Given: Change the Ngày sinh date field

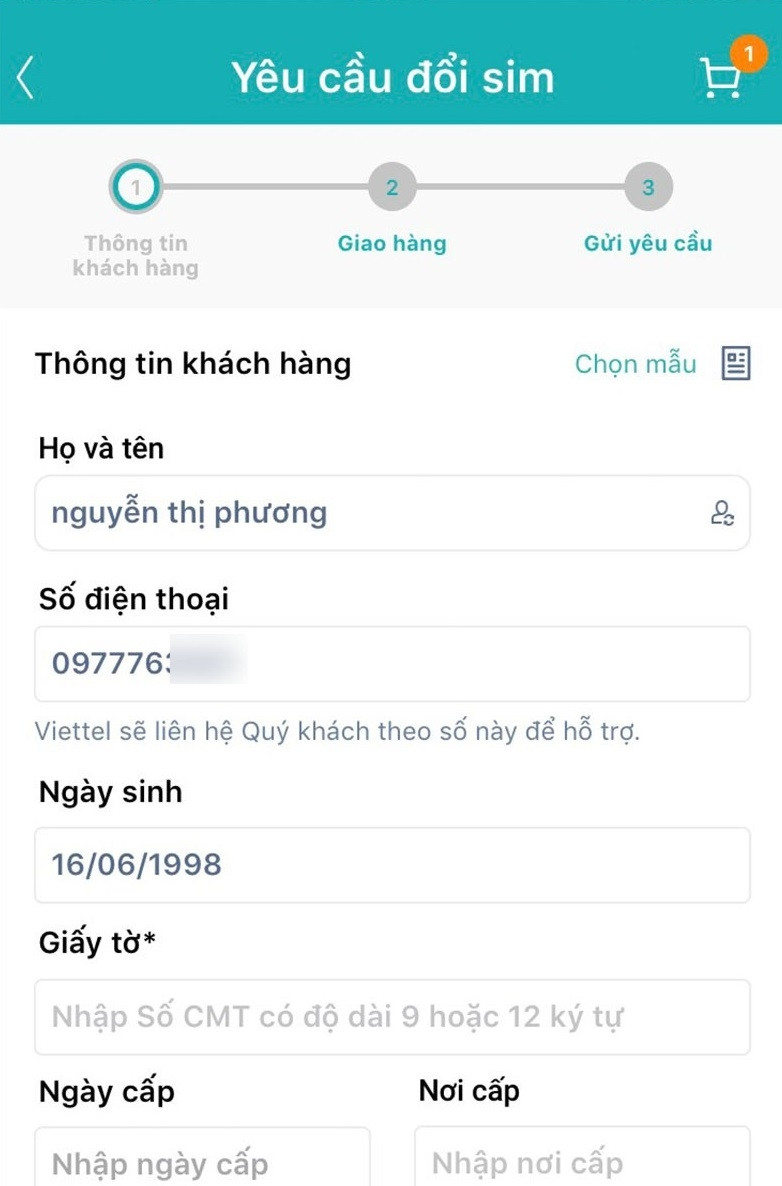Looking at the screenshot, I should [x=392, y=865].
